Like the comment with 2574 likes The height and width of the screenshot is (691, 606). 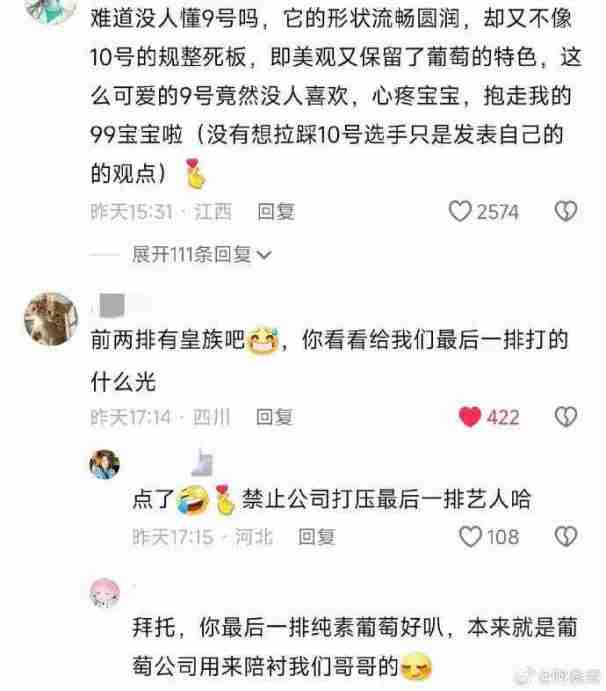[460, 212]
